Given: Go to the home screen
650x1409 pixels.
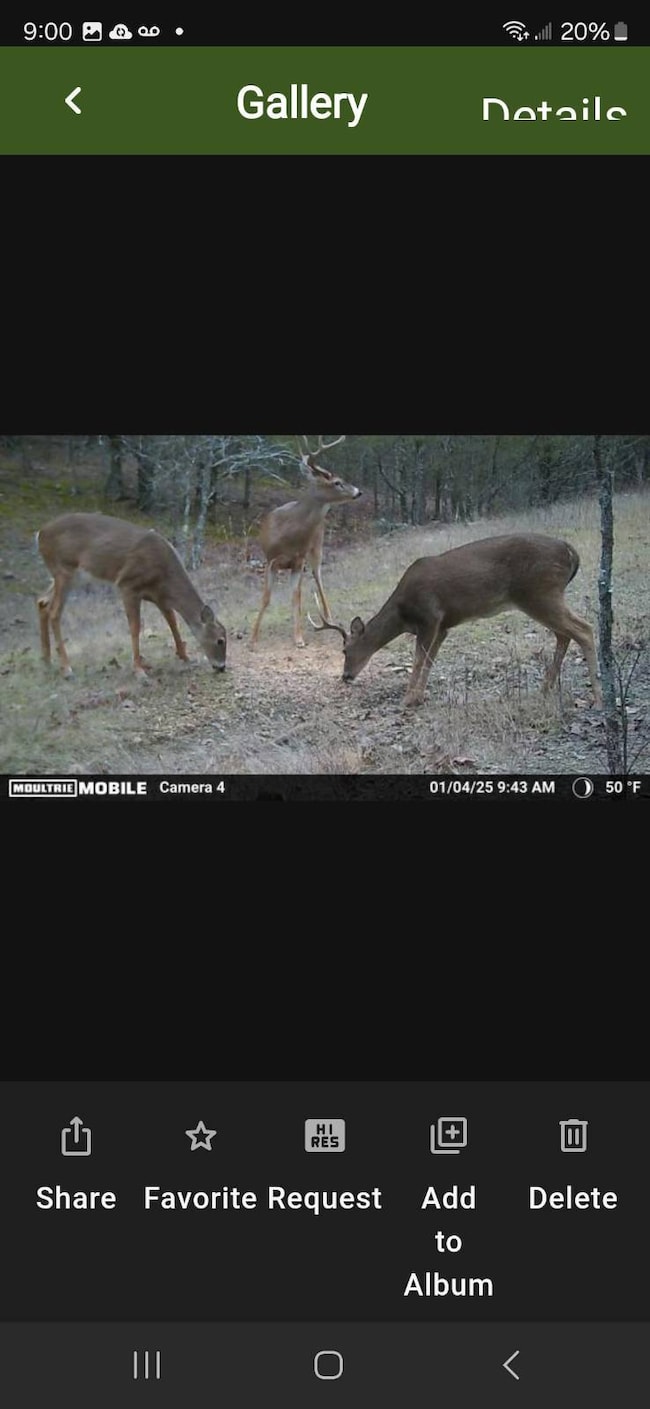Looking at the screenshot, I should [328, 1365].
